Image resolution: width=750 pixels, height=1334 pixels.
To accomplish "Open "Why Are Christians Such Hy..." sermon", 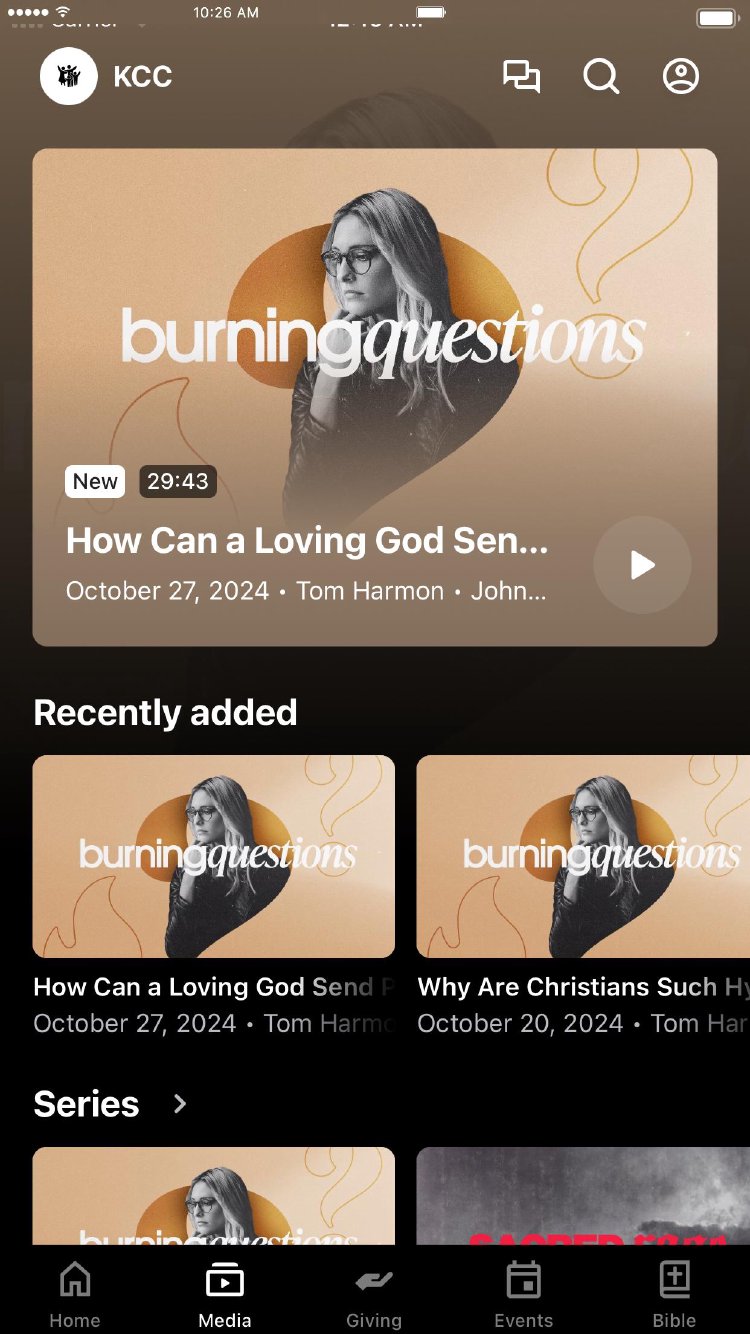I will tap(582, 856).
